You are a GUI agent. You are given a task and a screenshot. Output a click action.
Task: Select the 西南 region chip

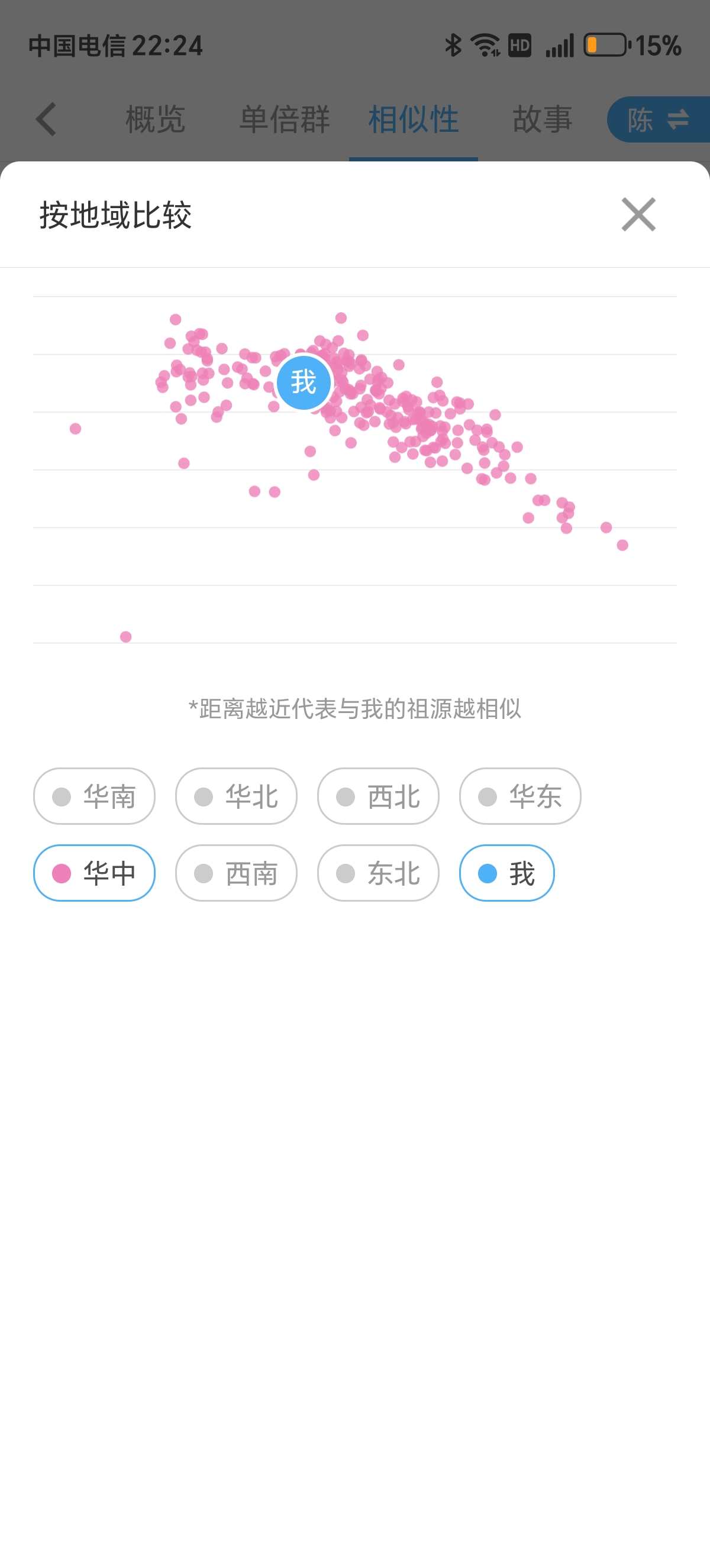[236, 873]
